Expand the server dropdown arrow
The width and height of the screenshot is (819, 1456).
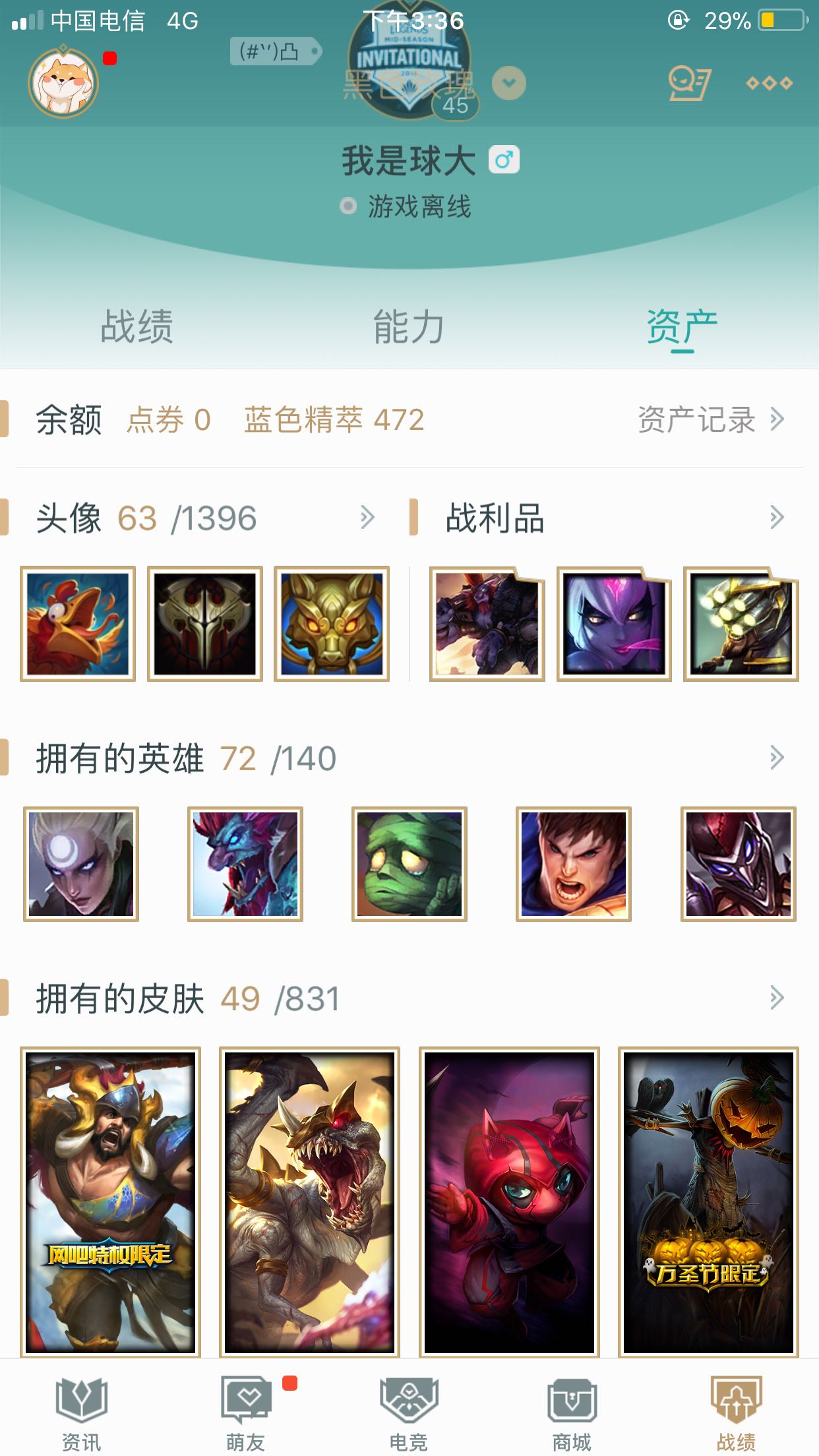point(508,84)
